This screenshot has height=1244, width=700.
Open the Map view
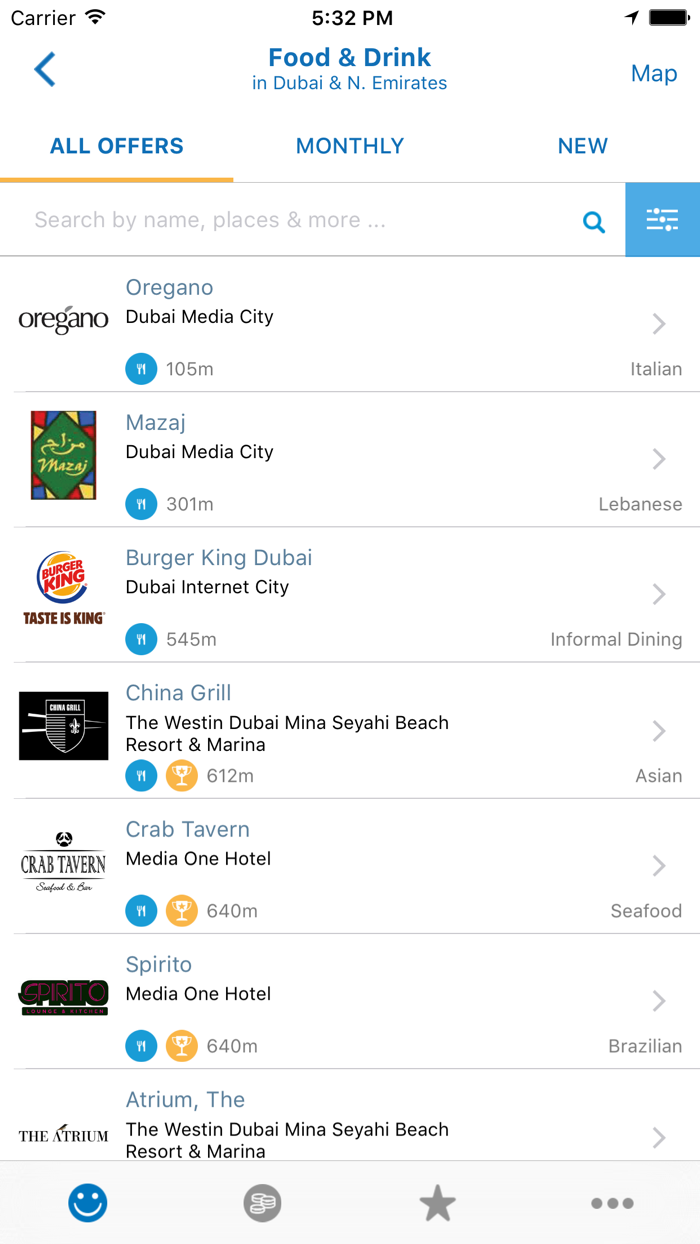653,74
